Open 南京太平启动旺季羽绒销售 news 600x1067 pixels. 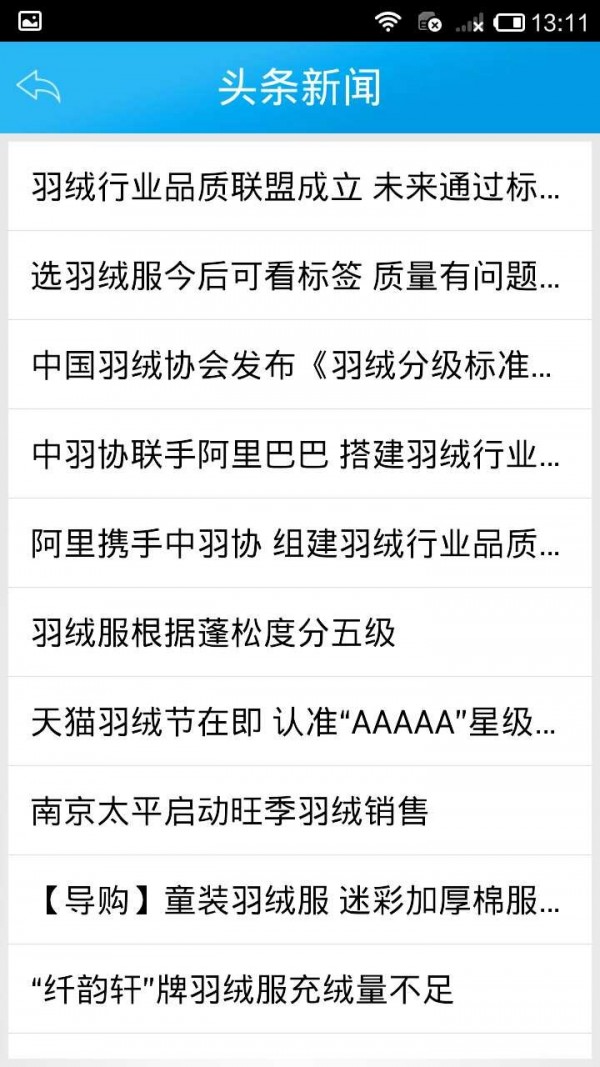tap(230, 811)
